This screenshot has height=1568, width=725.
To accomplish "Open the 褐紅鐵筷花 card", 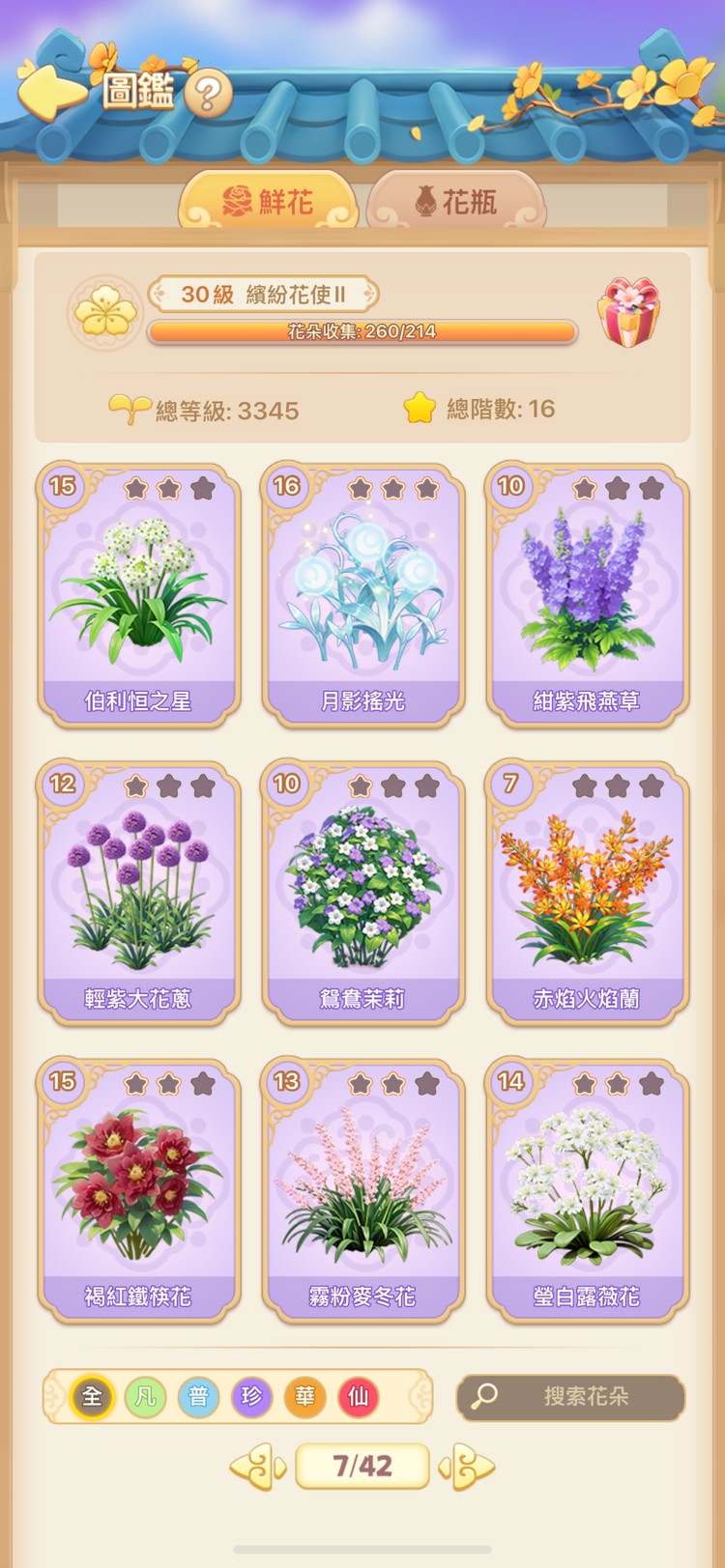I will (x=138, y=1189).
